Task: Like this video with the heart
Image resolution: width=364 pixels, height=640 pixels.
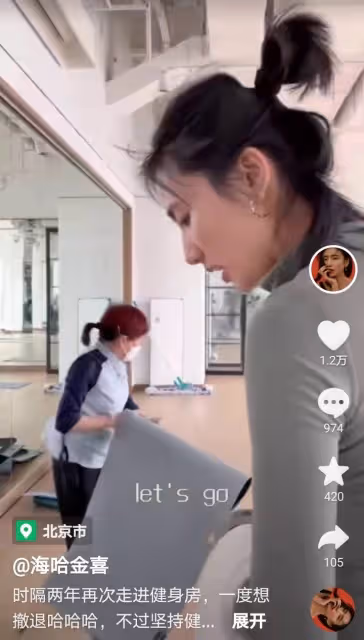Action: point(333,335)
